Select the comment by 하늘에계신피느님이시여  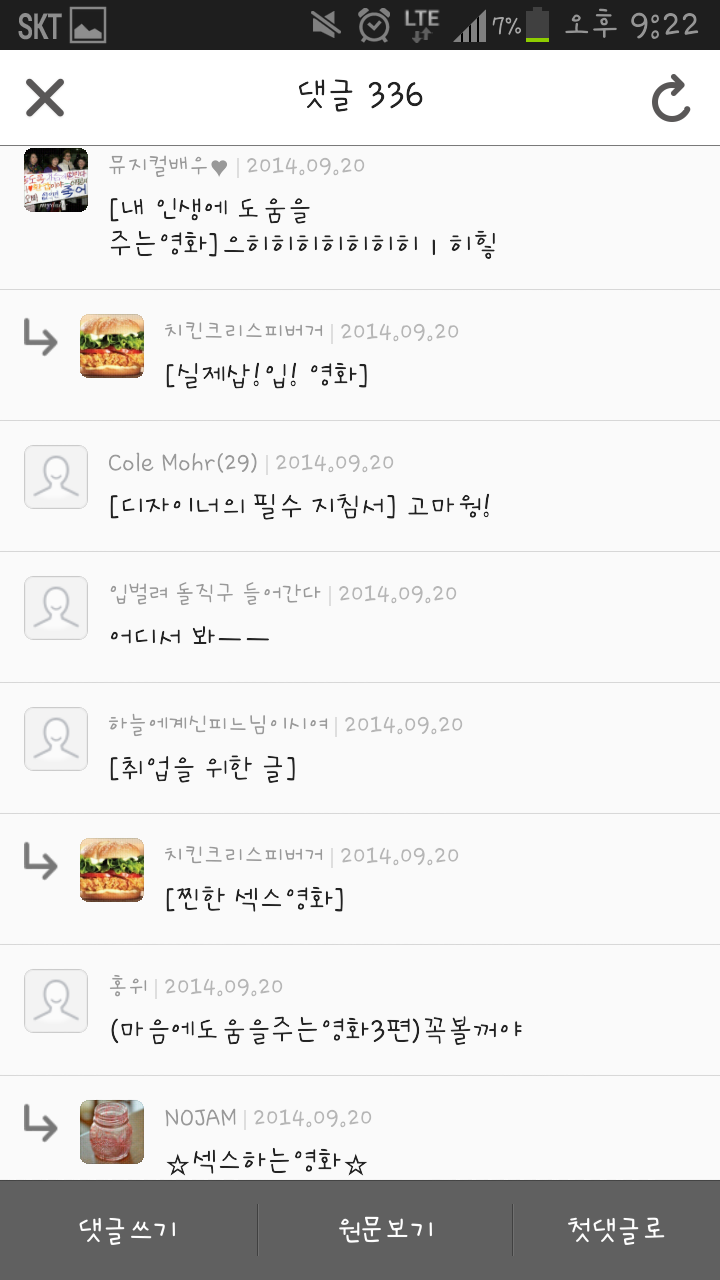coord(360,747)
